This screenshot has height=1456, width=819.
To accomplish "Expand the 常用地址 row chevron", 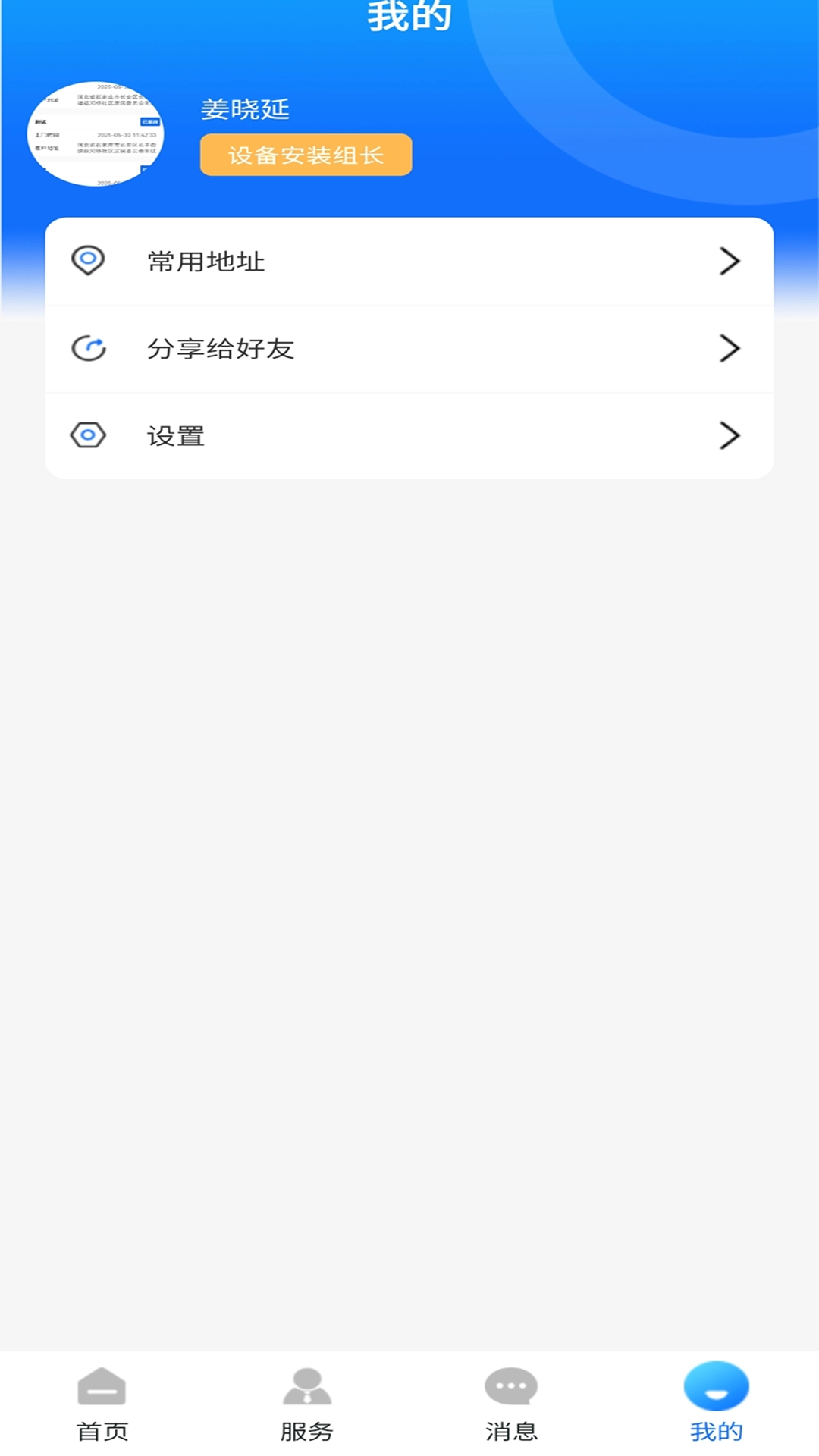I will [x=730, y=261].
